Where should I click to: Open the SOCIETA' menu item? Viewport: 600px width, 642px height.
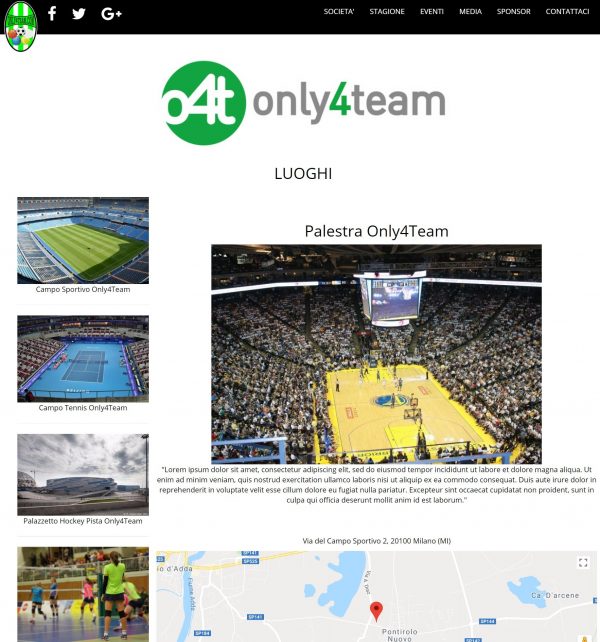tap(339, 12)
